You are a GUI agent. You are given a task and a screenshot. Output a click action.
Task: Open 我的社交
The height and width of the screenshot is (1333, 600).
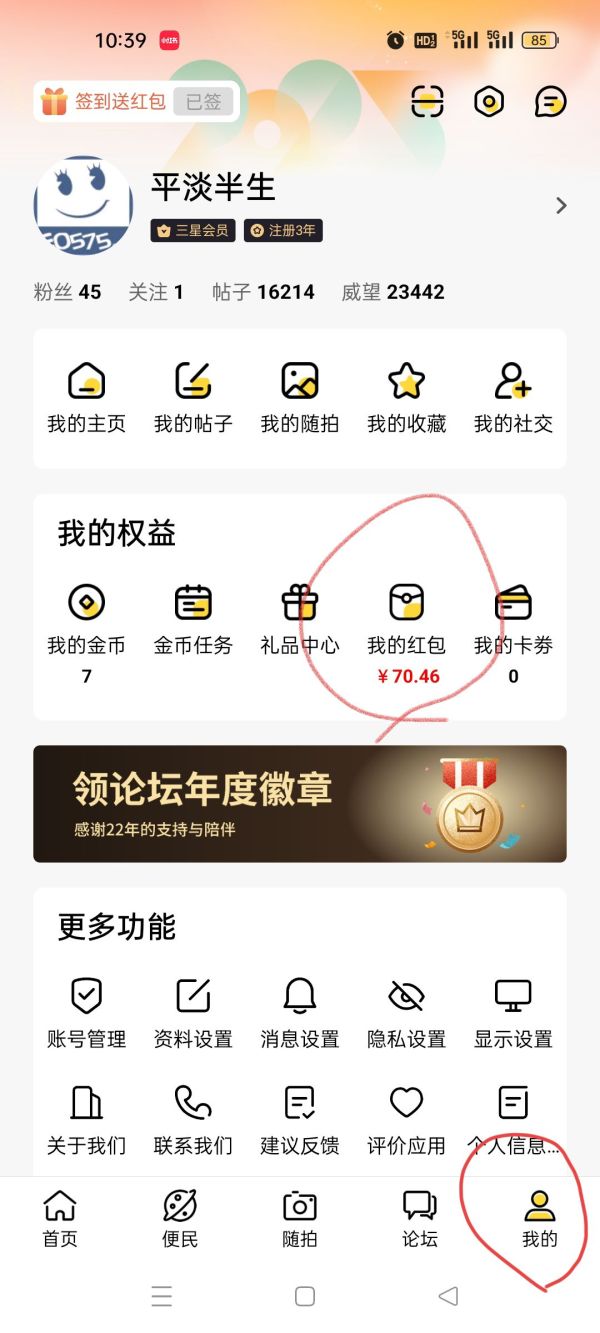[513, 398]
